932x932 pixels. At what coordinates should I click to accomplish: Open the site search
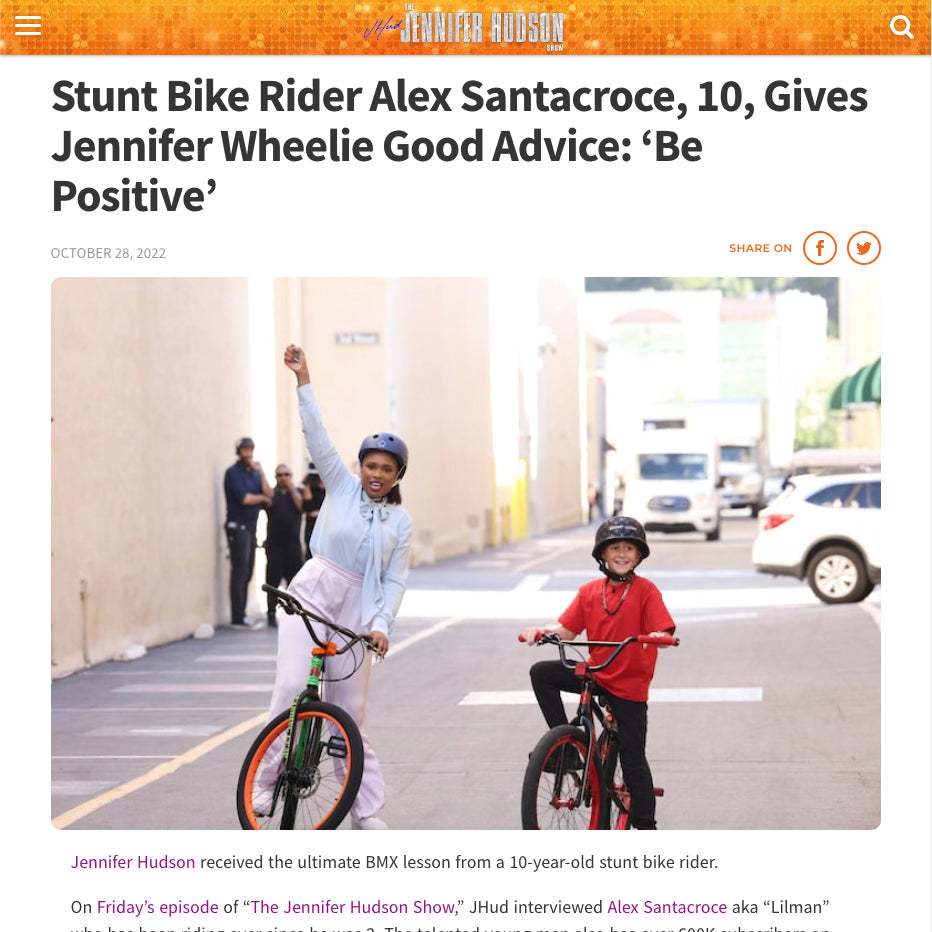pyautogui.click(x=901, y=27)
